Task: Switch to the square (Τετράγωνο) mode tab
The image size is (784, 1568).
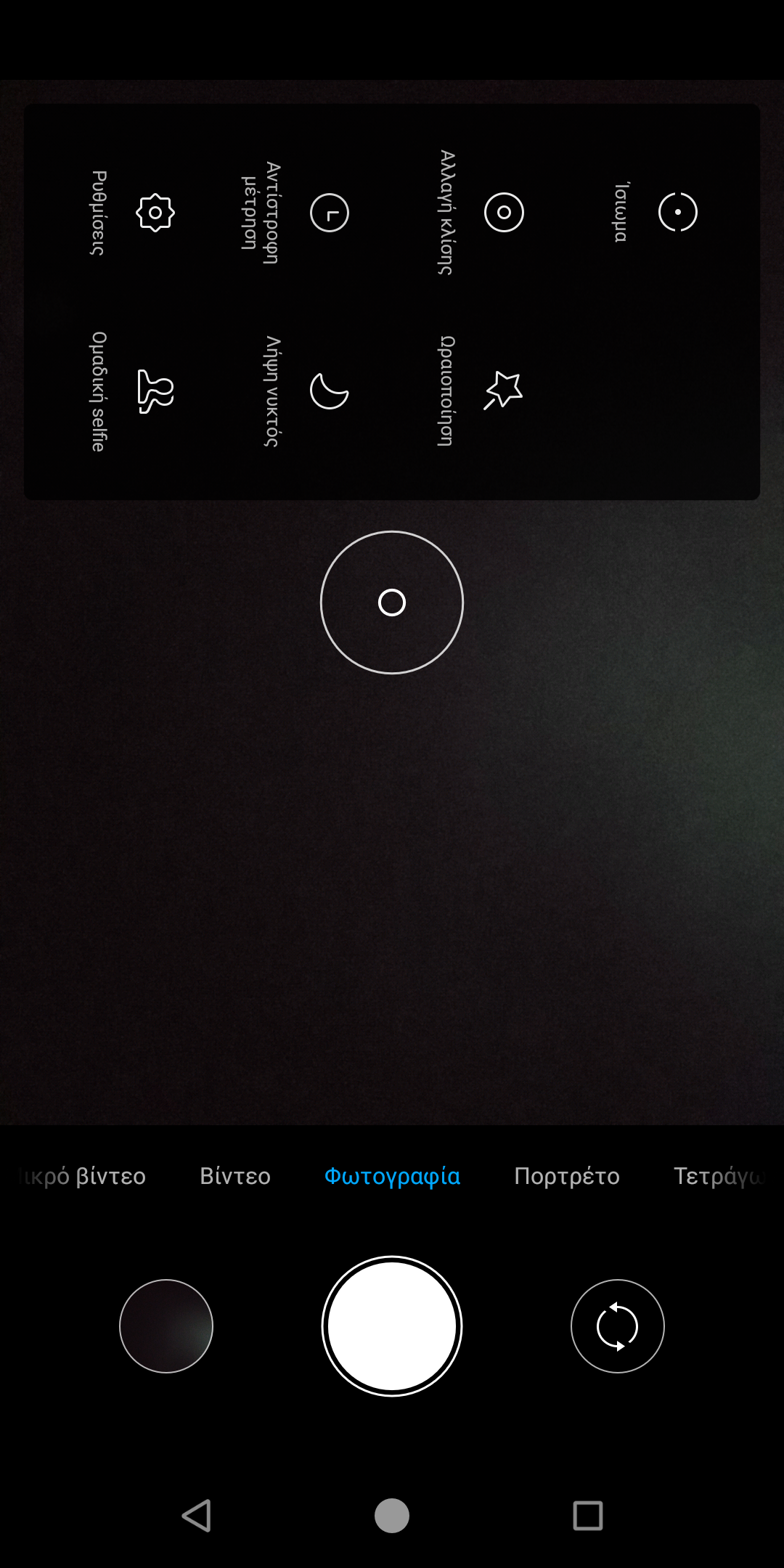Action: click(719, 1176)
